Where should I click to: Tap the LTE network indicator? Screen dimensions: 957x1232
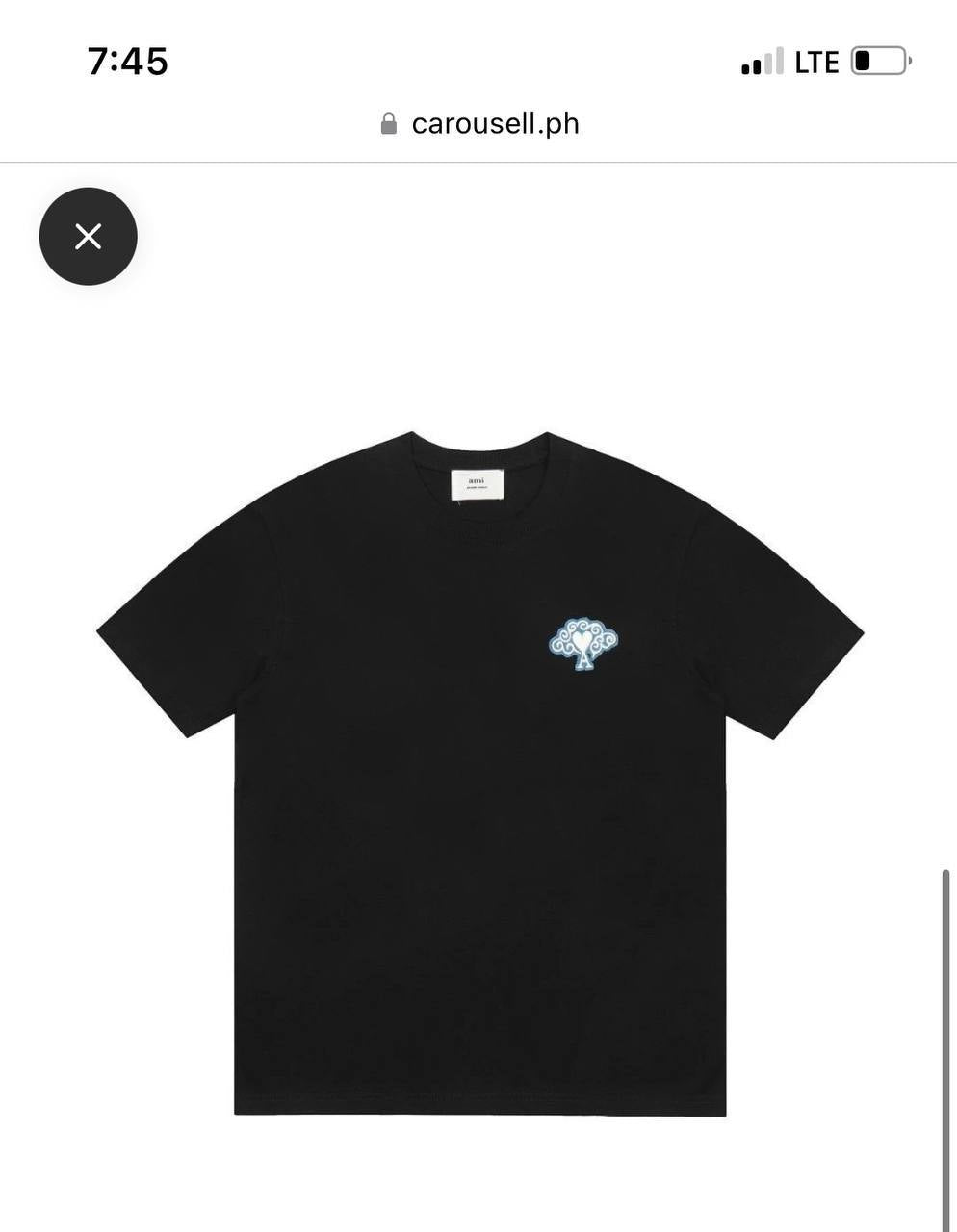pos(815,62)
